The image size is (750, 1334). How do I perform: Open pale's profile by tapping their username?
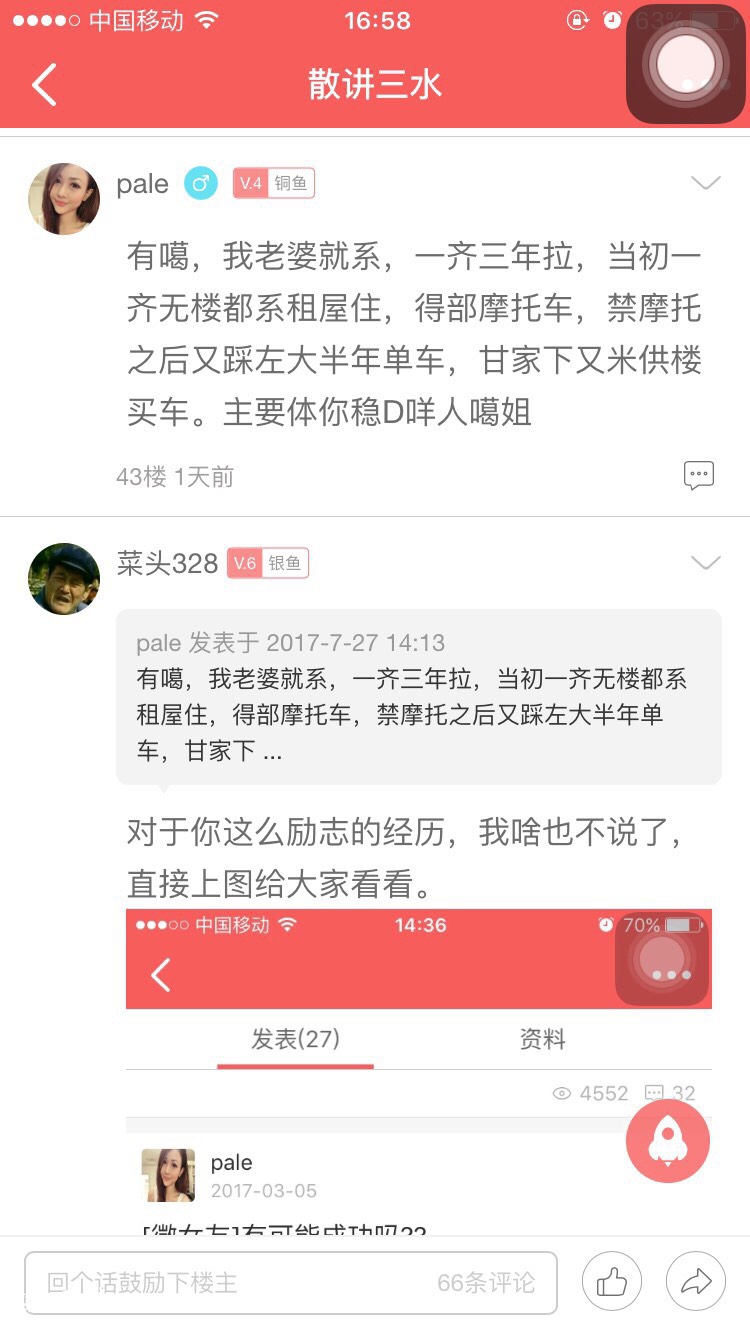tap(143, 184)
